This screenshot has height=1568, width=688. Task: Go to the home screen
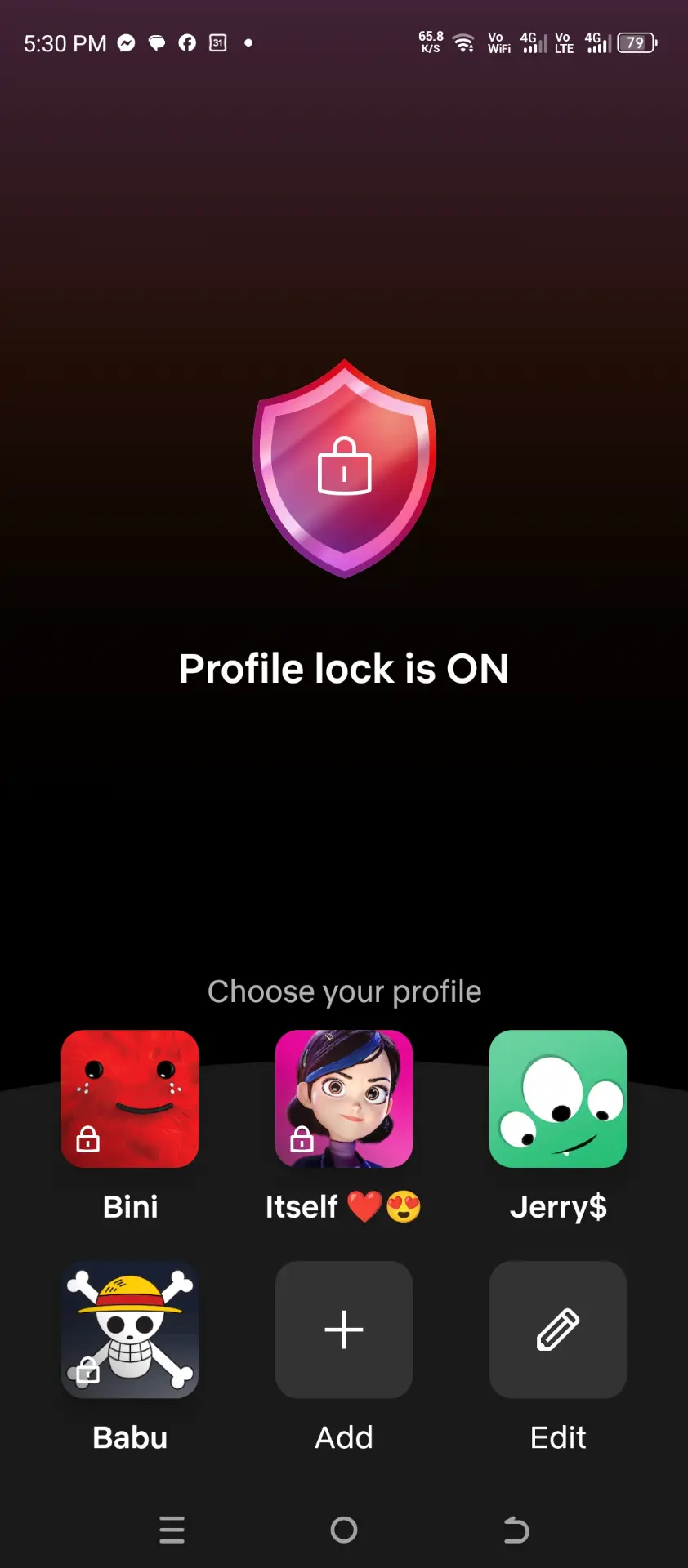pos(344,1530)
